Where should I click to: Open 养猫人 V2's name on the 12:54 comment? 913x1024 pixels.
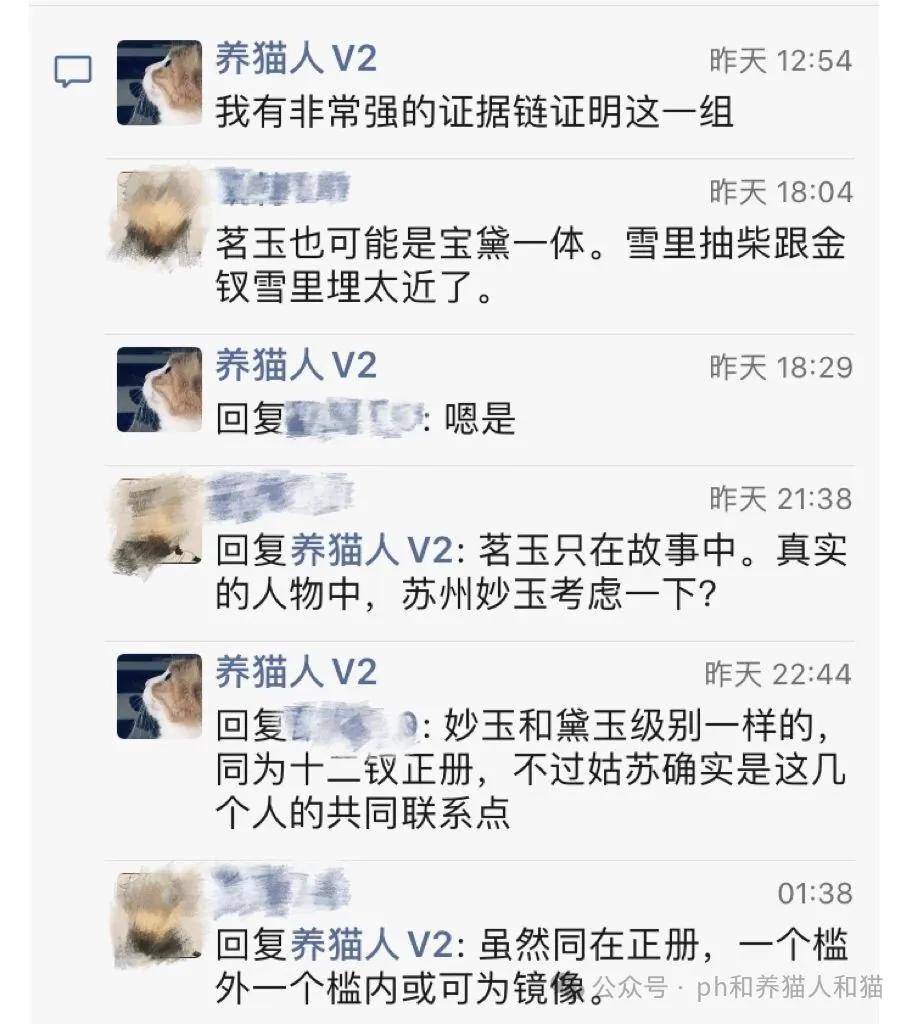[296, 59]
